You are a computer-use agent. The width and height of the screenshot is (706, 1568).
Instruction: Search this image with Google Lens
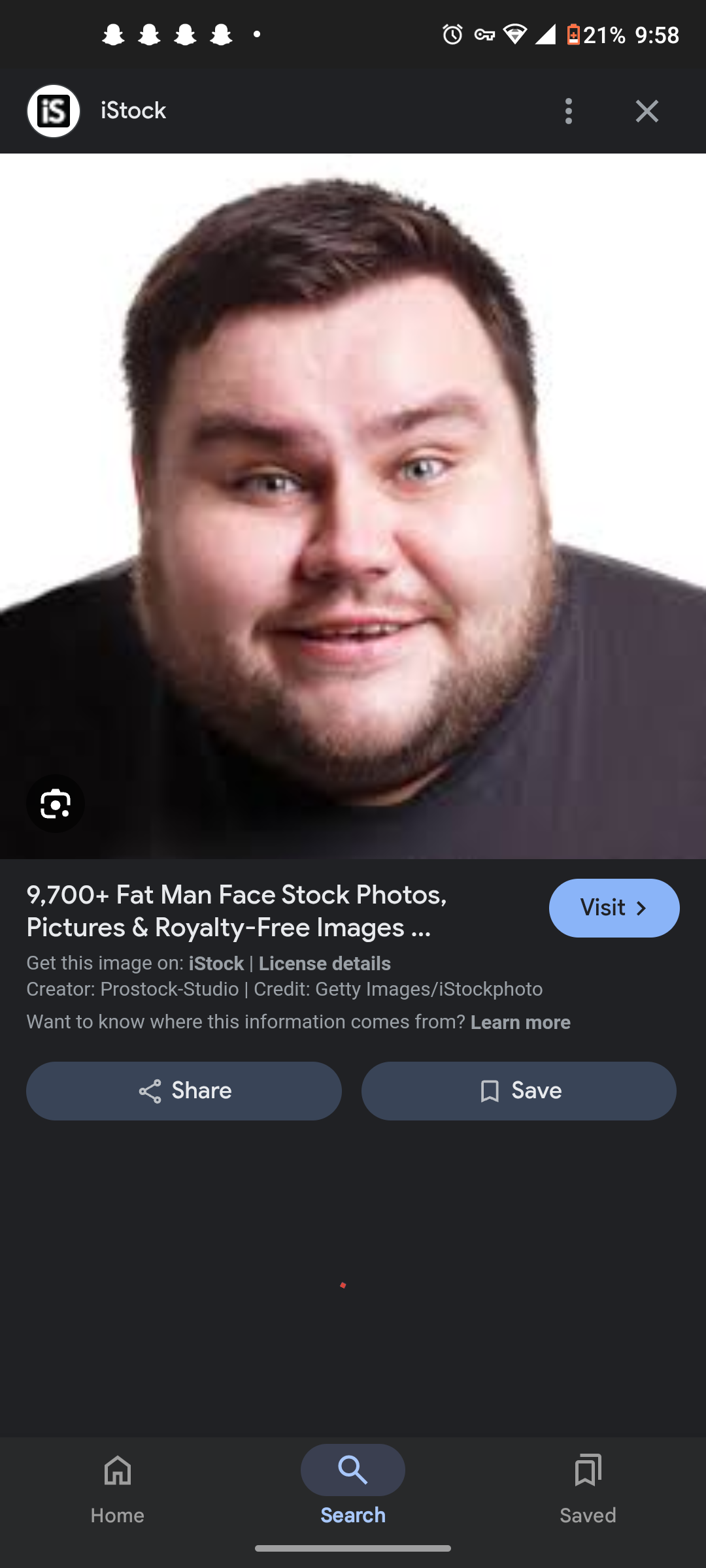pyautogui.click(x=56, y=804)
